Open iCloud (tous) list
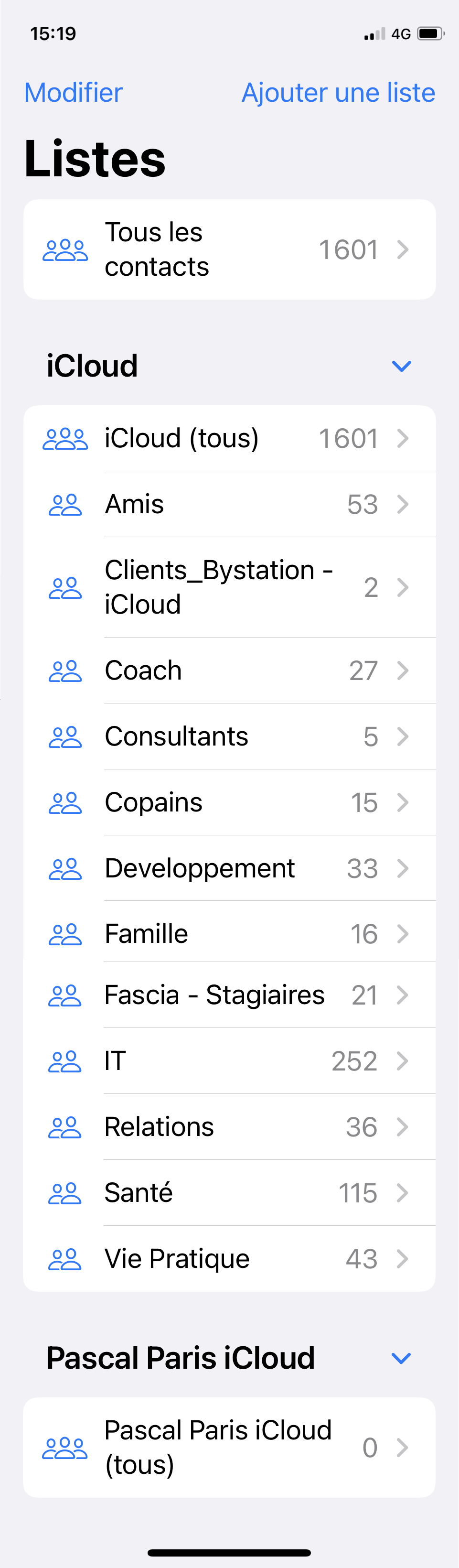The height and width of the screenshot is (1568, 459). (x=229, y=438)
